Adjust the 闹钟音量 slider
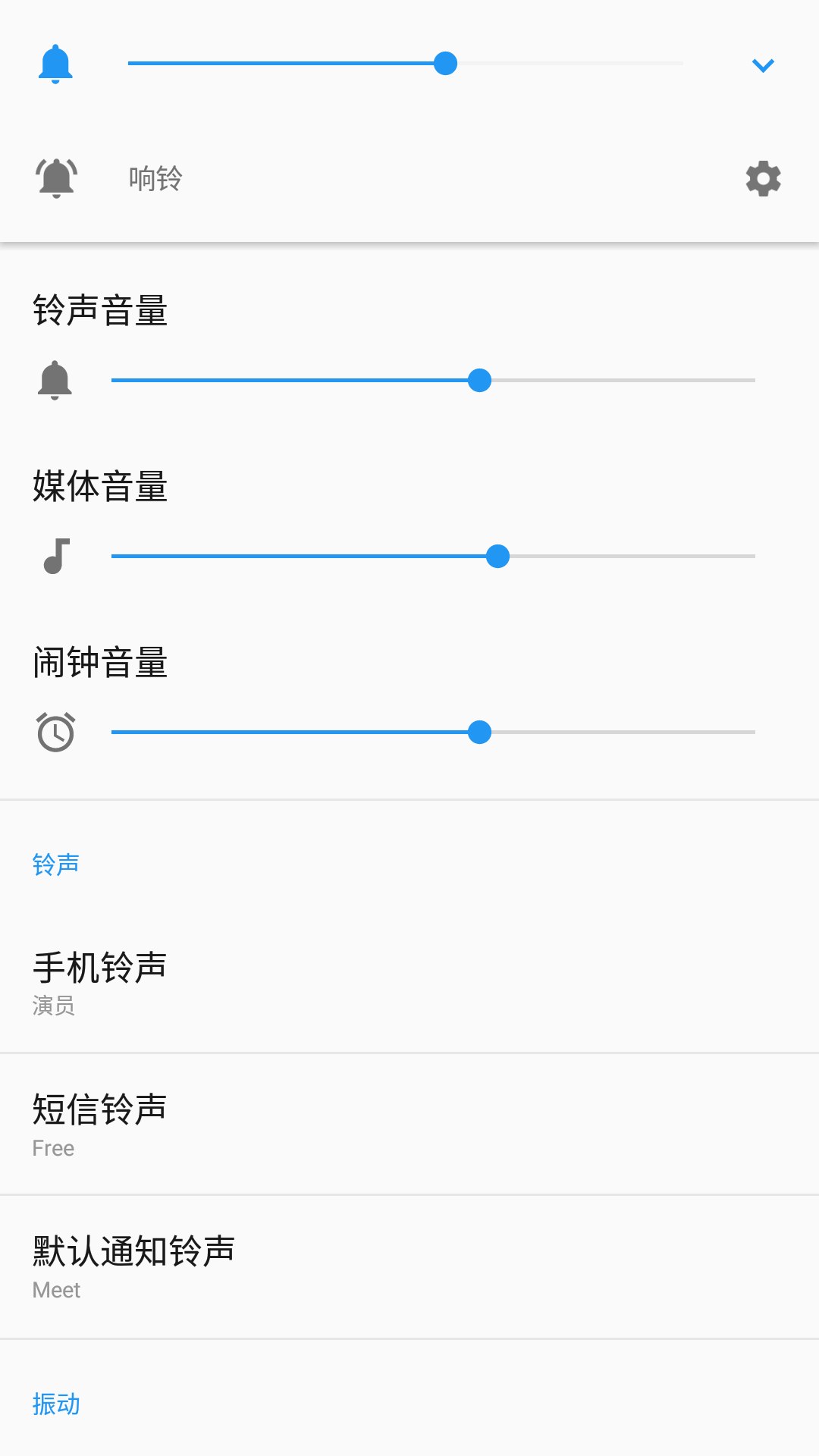Image resolution: width=819 pixels, height=1456 pixels. (479, 732)
